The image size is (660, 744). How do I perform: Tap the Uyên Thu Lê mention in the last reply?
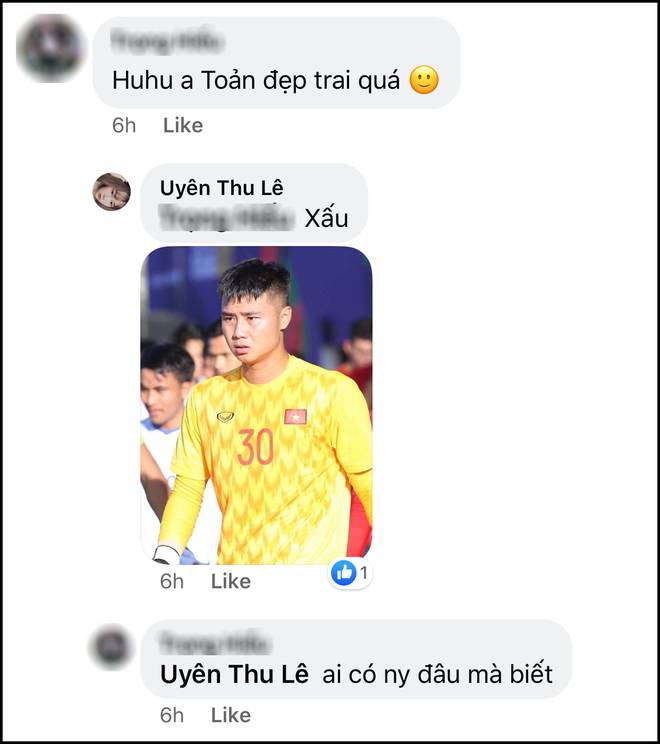coord(235,674)
